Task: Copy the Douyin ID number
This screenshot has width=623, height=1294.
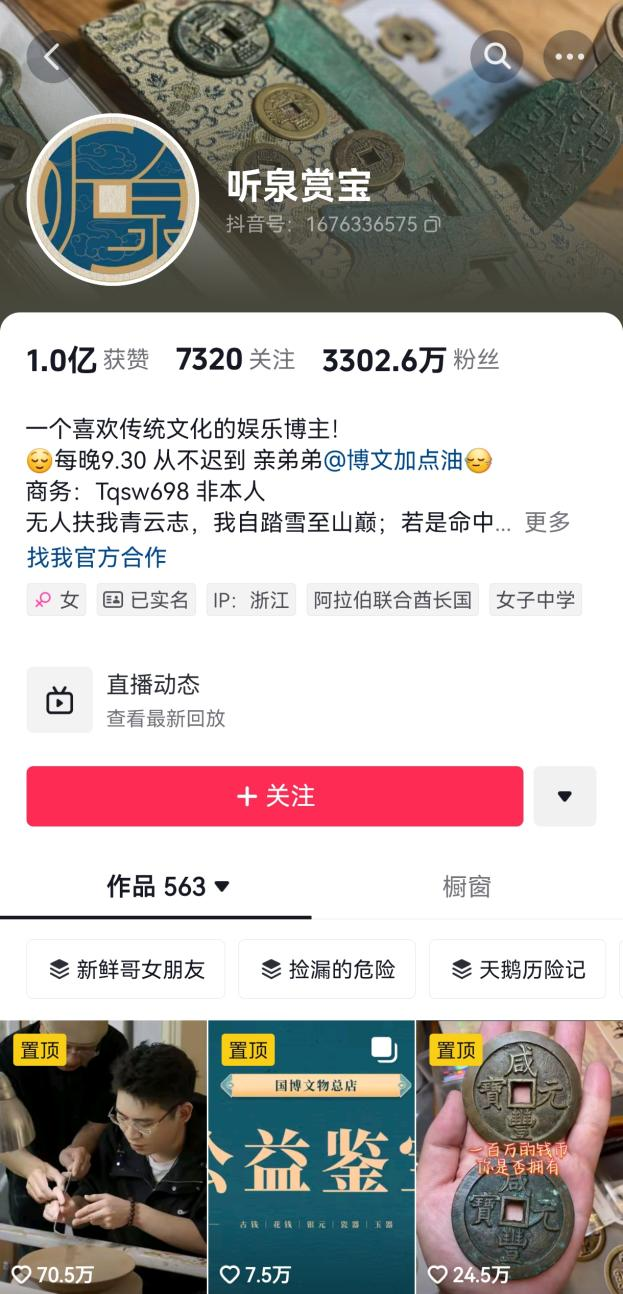Action: point(432,224)
